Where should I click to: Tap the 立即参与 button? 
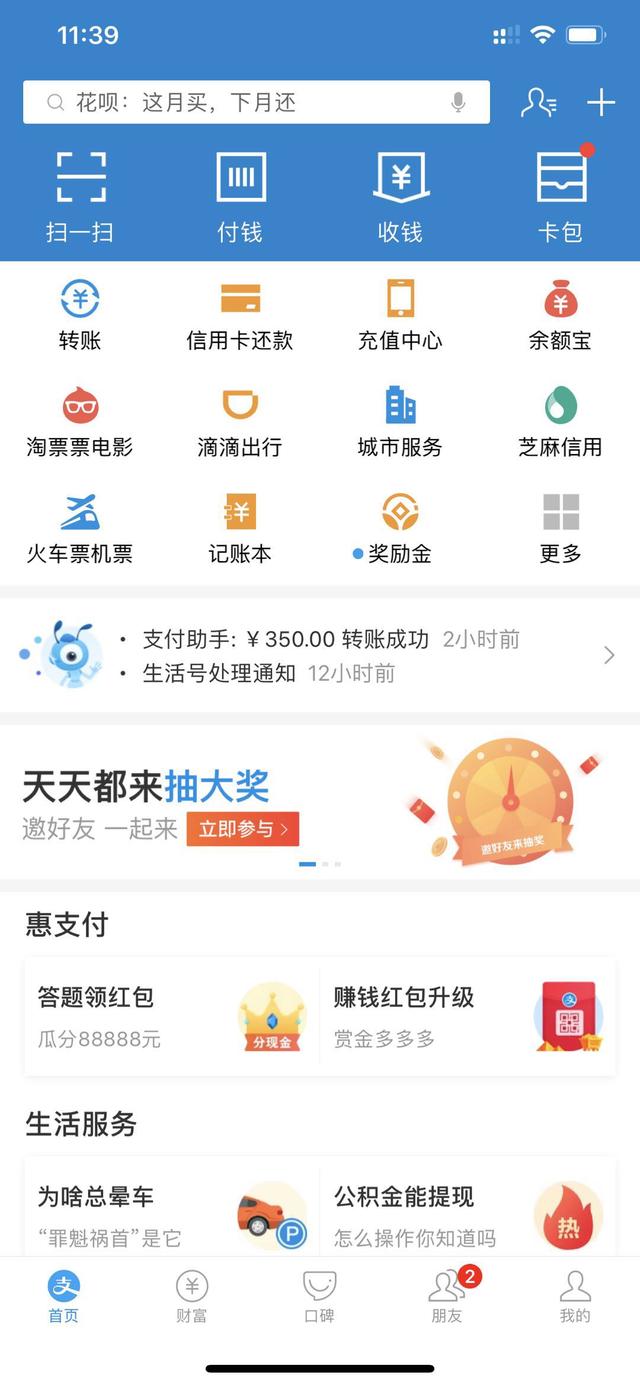[242, 829]
